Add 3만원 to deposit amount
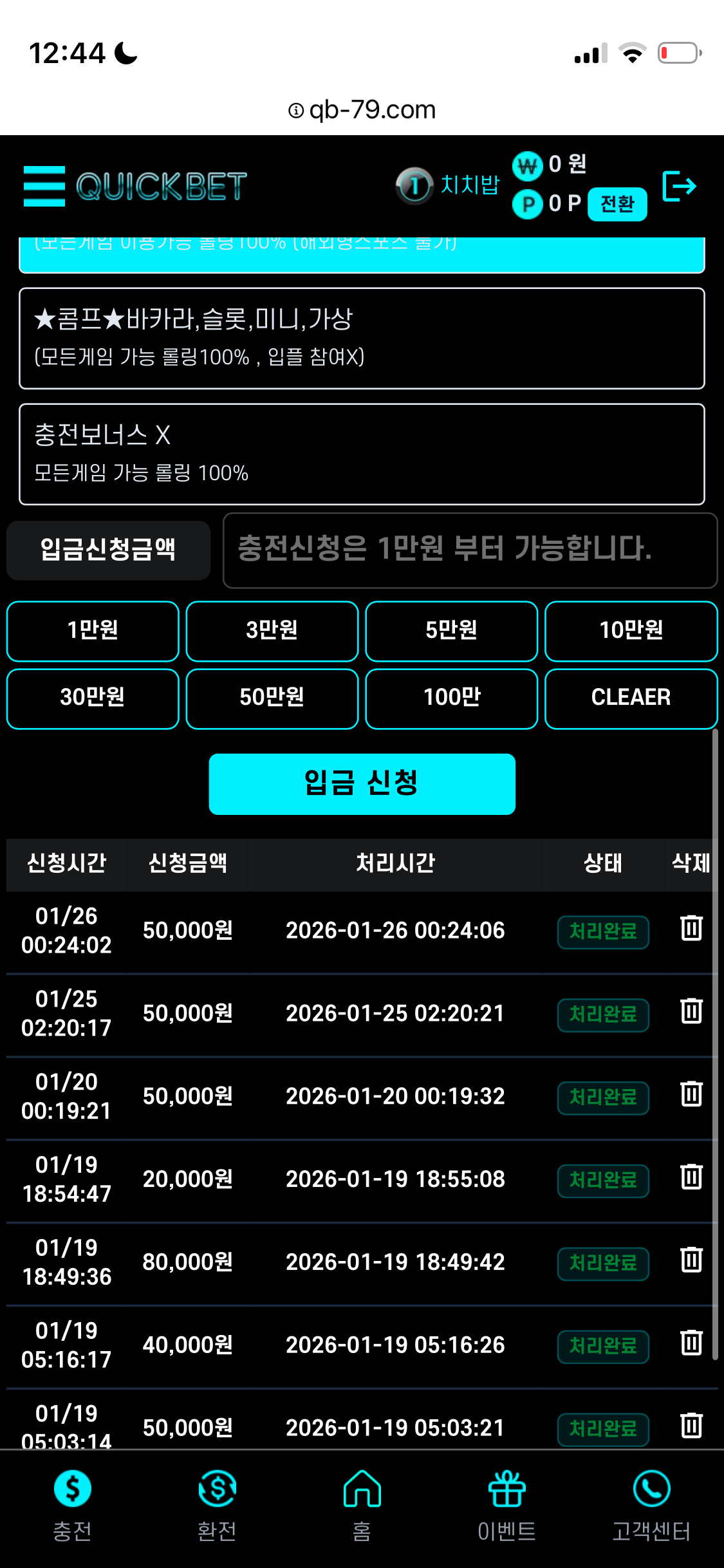 pyautogui.click(x=272, y=631)
